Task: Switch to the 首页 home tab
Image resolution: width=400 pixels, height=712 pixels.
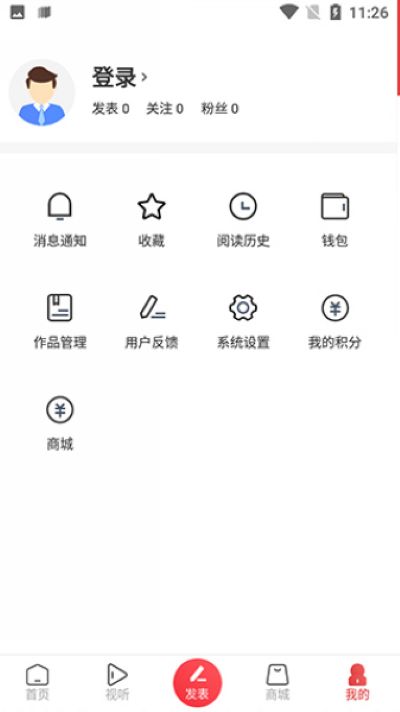Action: (x=37, y=682)
